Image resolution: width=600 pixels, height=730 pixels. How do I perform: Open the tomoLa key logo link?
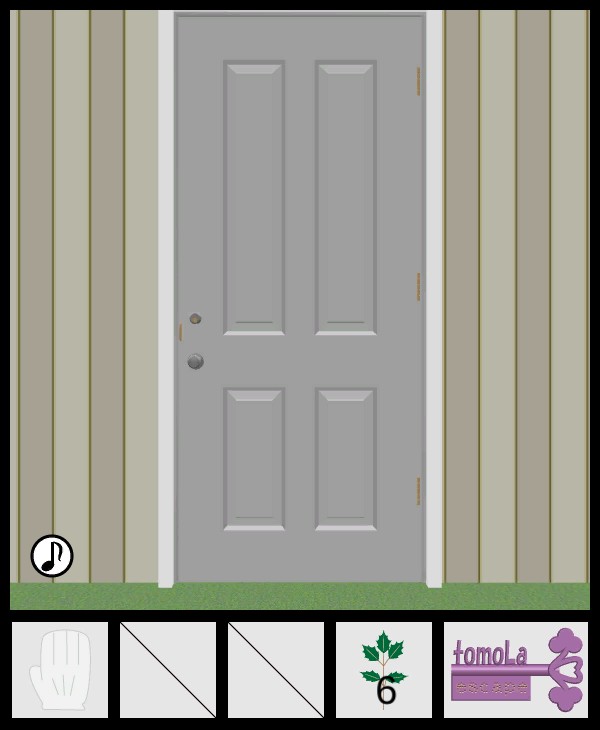(516, 670)
